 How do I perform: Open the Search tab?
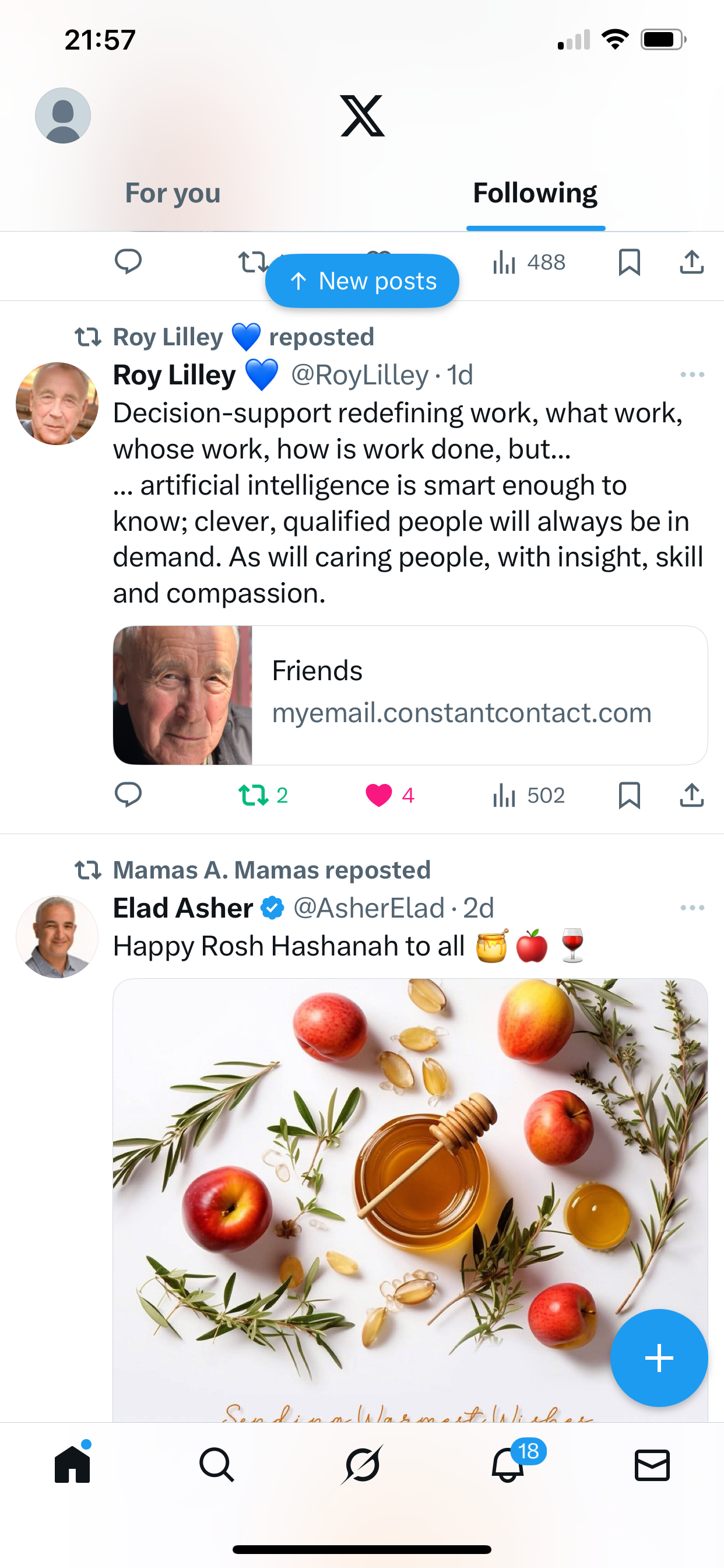click(217, 1465)
